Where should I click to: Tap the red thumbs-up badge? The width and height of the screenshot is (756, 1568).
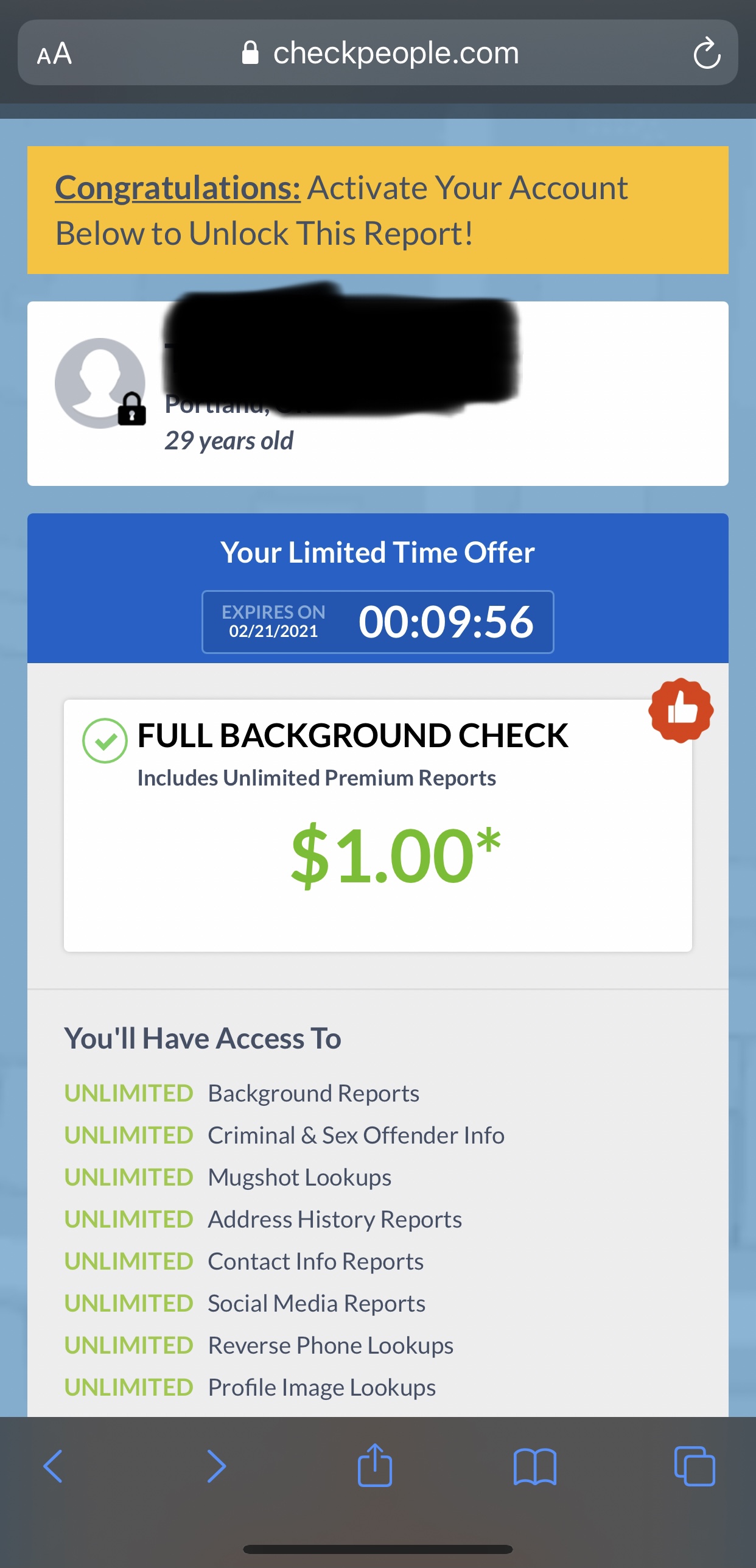[681, 711]
